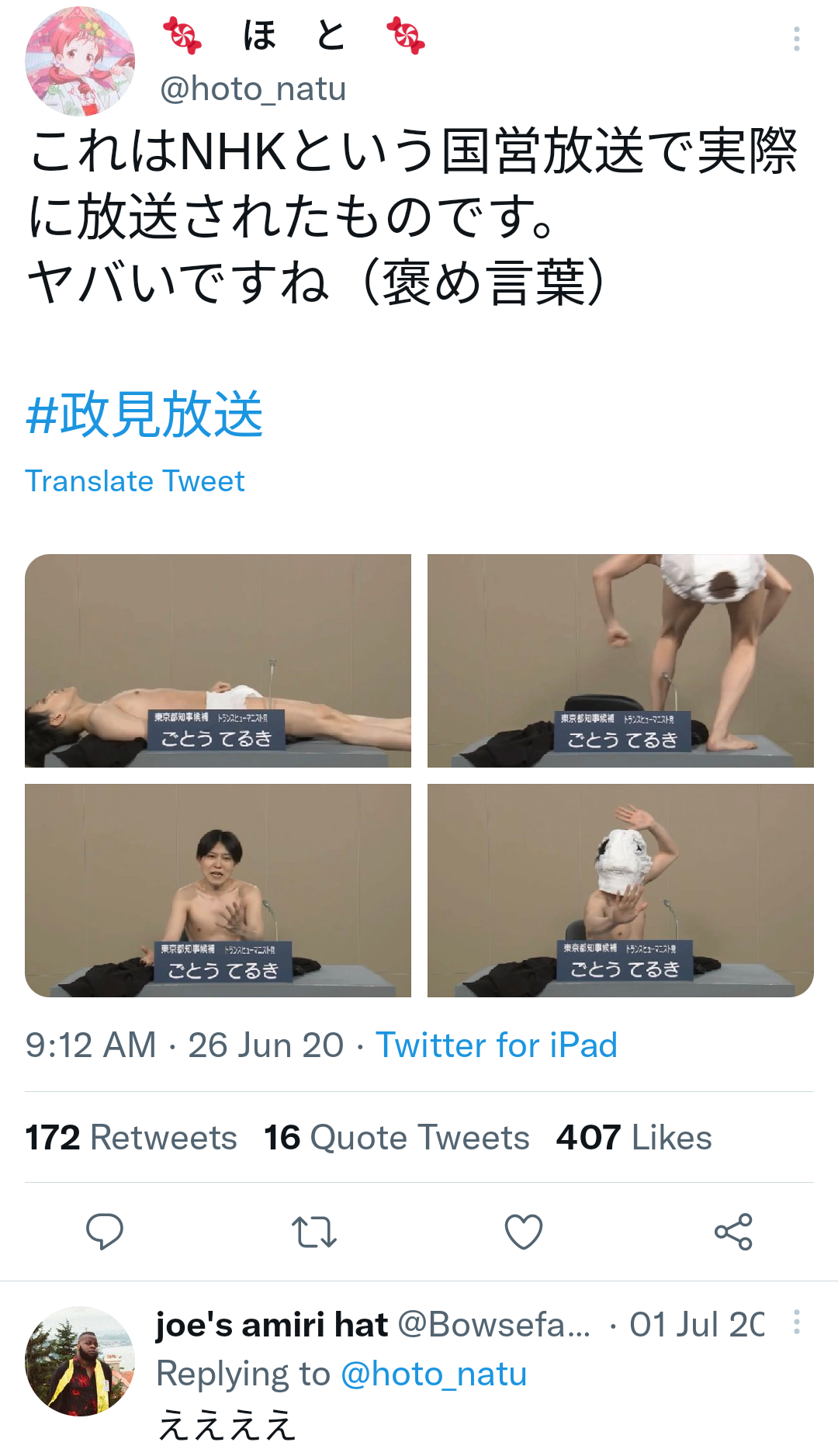
Task: Open hoto_natu's profile picture
Action: click(x=80, y=61)
